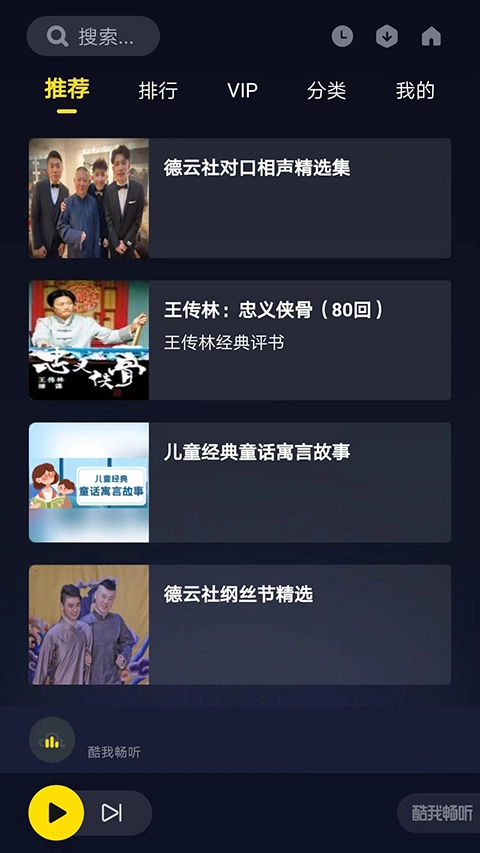The height and width of the screenshot is (853, 480).
Task: Switch to the 分类 tab
Action: click(327, 90)
